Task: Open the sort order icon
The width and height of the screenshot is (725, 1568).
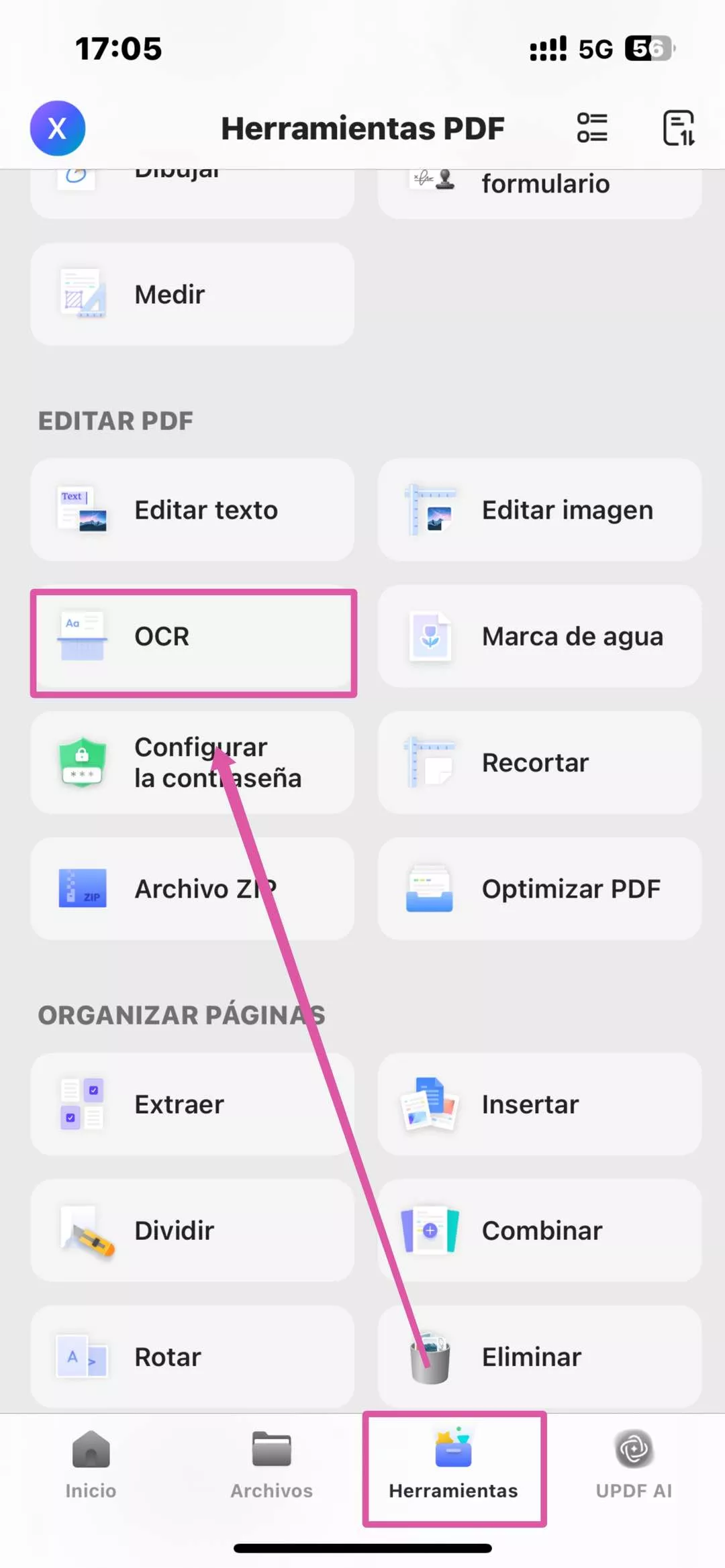Action: pyautogui.click(x=678, y=127)
